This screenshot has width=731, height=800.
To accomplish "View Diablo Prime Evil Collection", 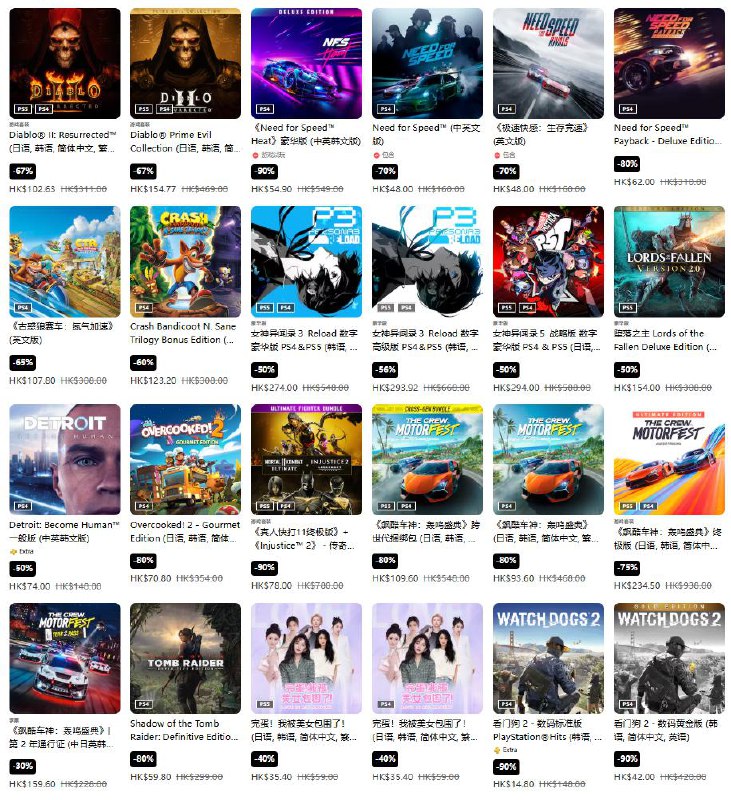I will [x=185, y=64].
